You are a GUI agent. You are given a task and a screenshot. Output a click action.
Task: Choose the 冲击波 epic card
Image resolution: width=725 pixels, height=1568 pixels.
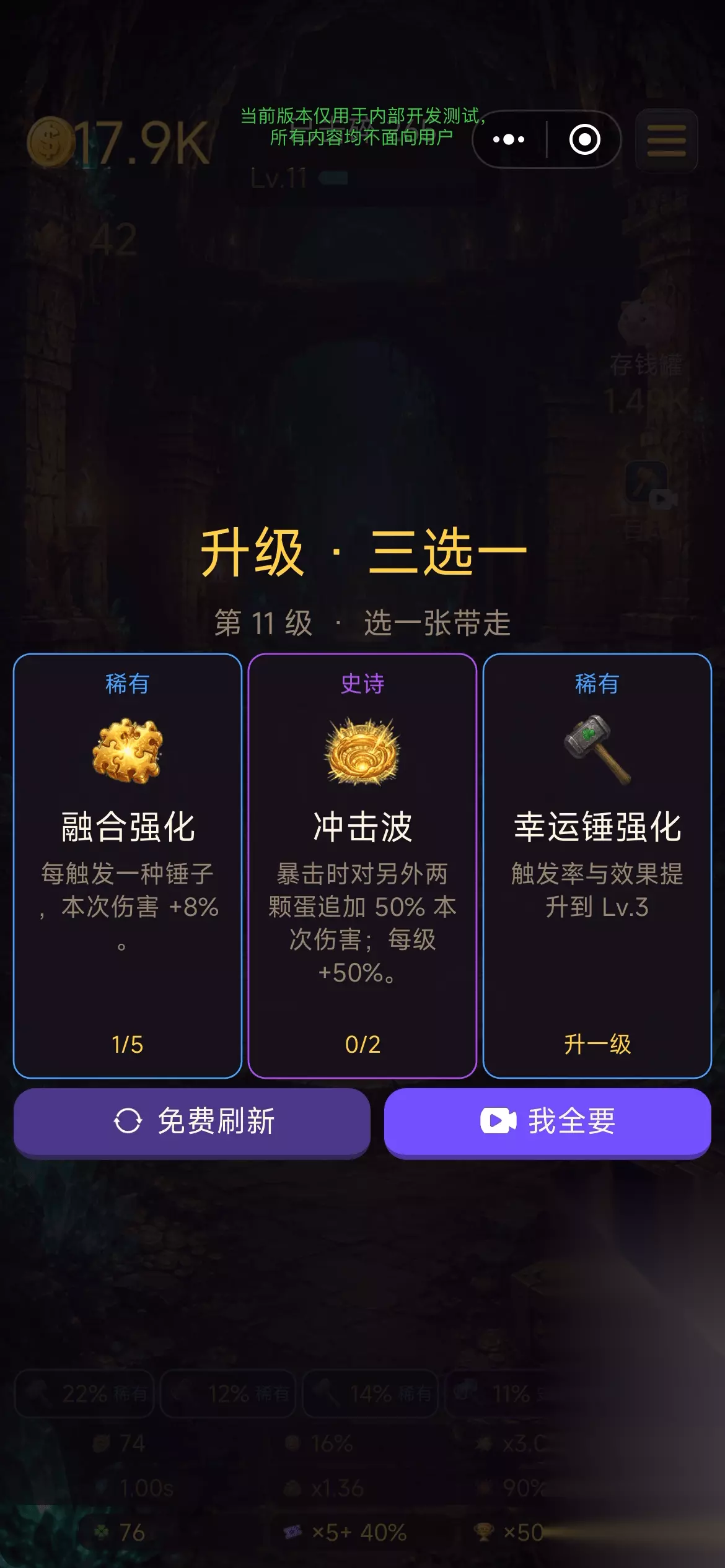[362, 865]
